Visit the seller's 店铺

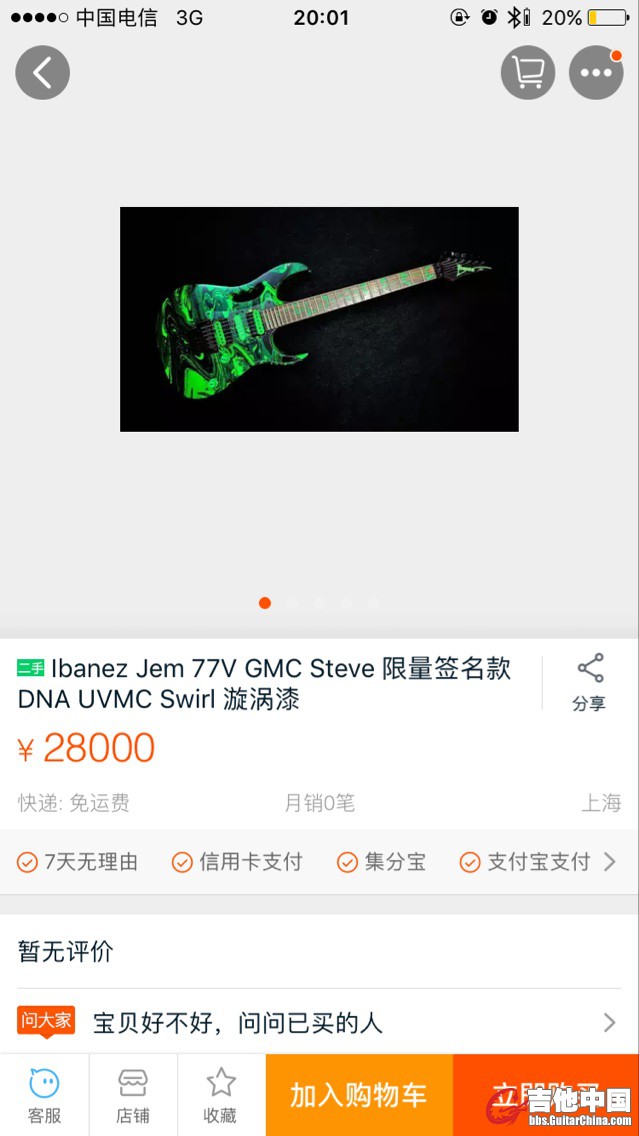[133, 1095]
